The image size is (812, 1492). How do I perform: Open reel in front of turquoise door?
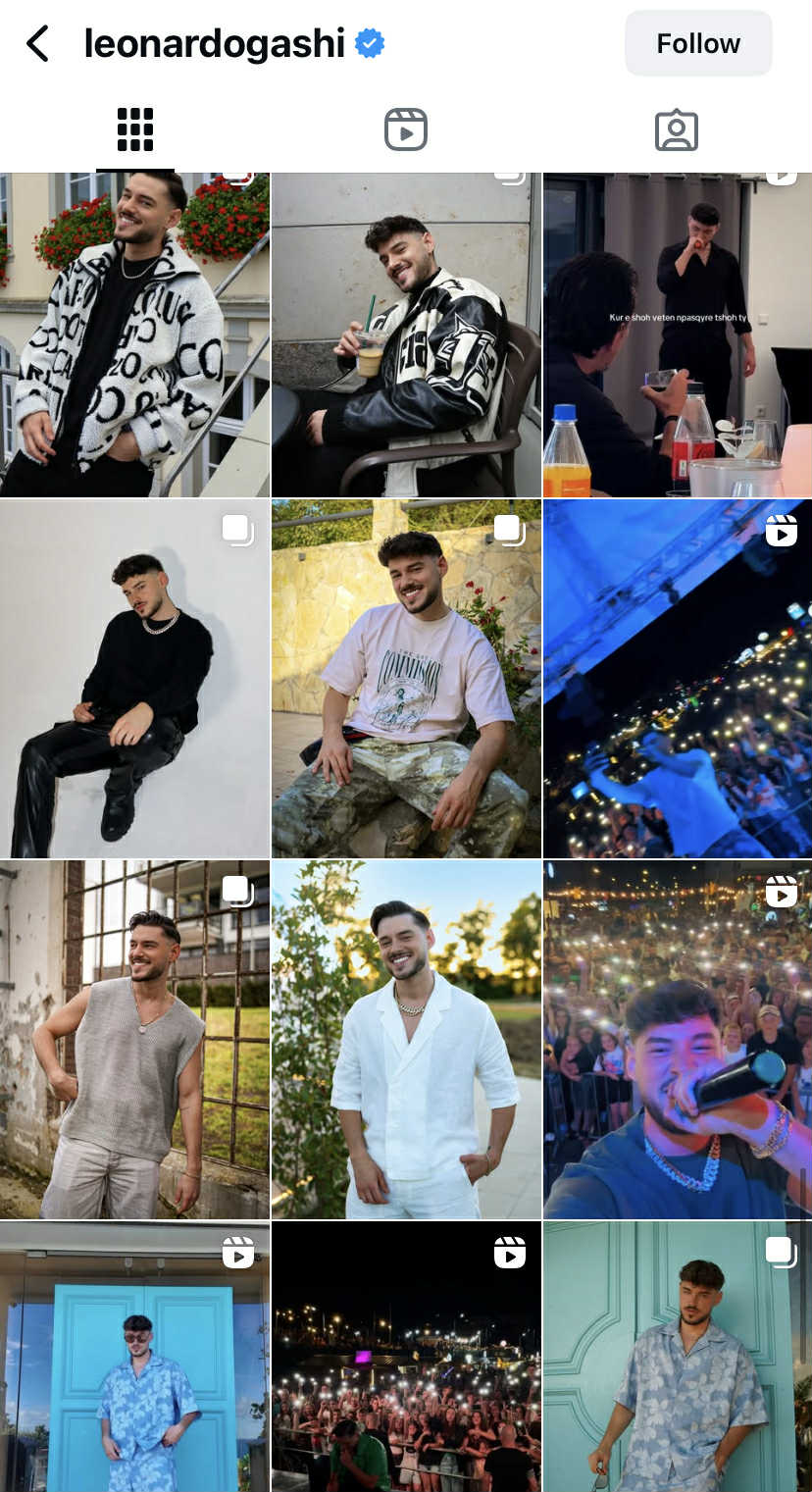[134, 1357]
